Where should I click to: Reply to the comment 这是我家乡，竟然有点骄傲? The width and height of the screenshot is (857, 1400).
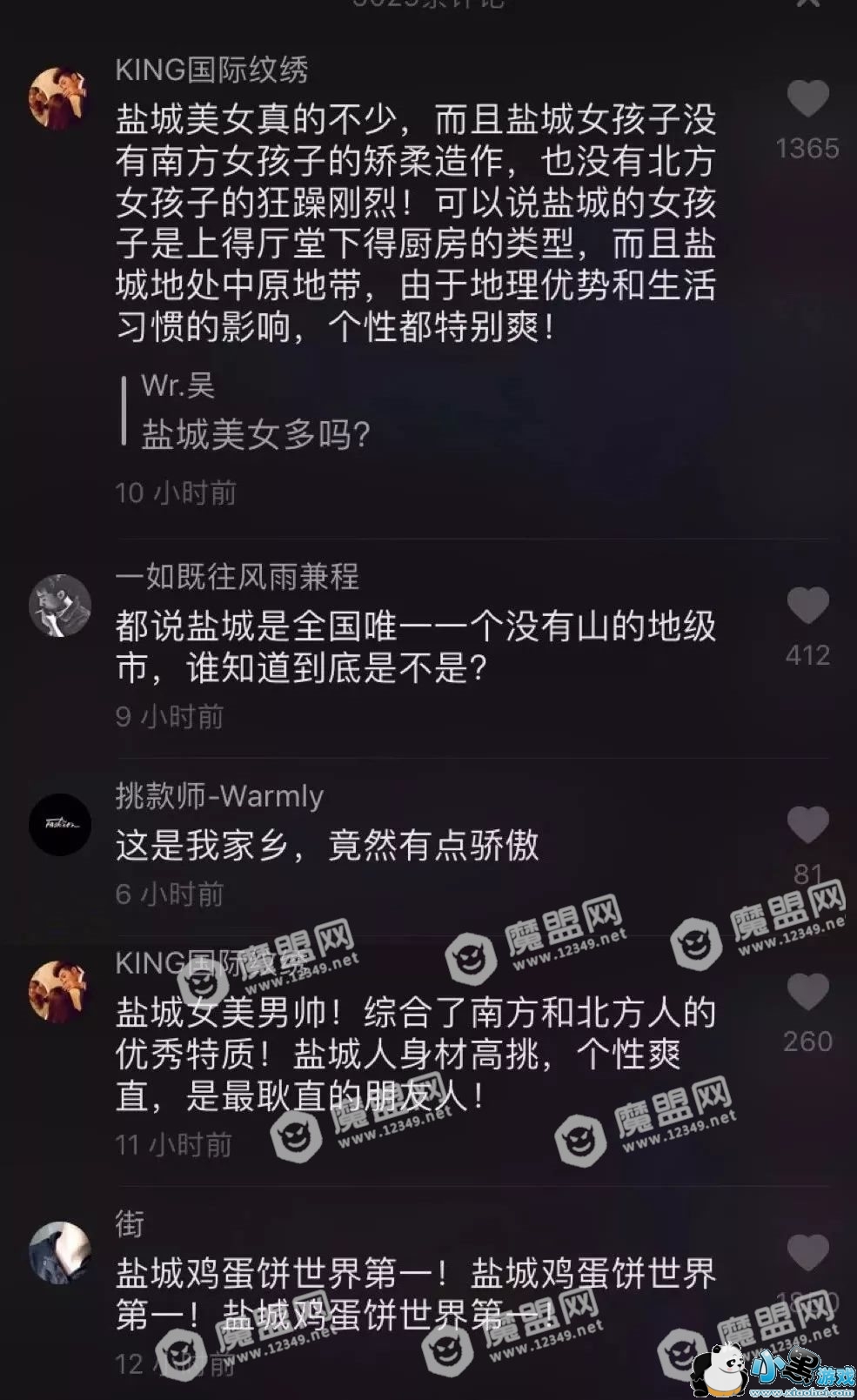[x=327, y=846]
